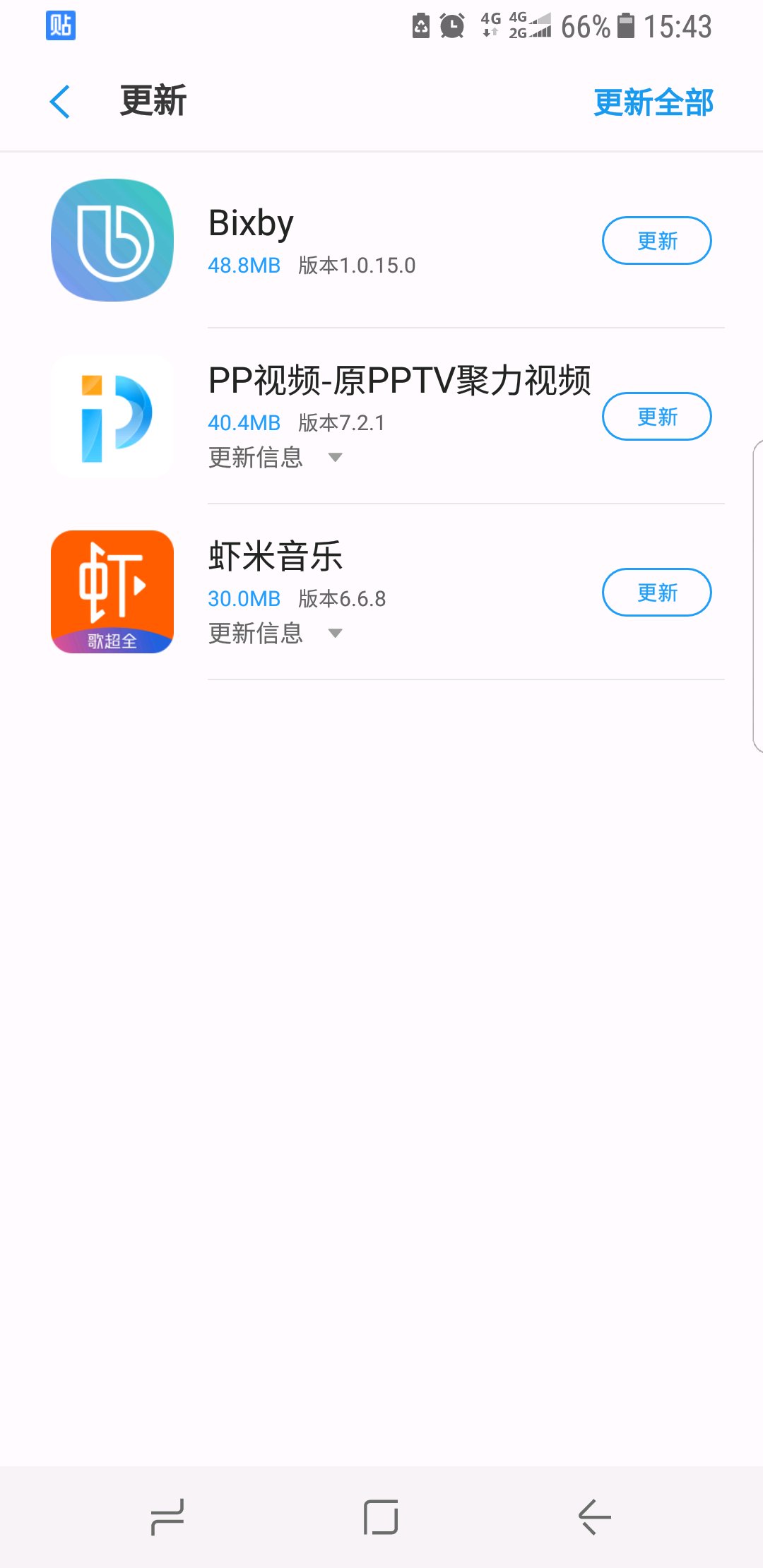This screenshot has width=763, height=1568.
Task: Open recent apps from navigation bar
Action: (167, 1517)
